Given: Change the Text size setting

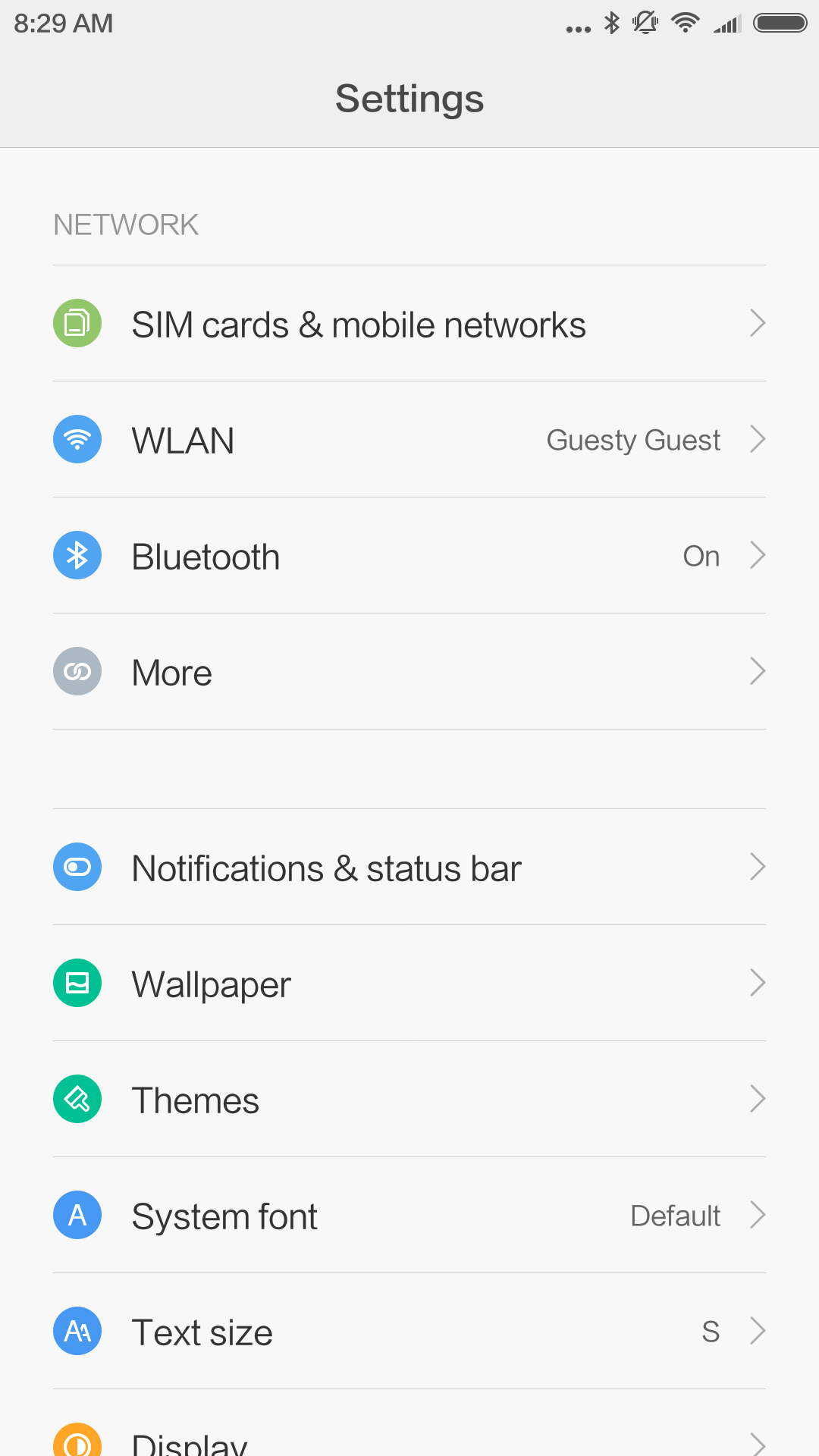Looking at the screenshot, I should [409, 1331].
